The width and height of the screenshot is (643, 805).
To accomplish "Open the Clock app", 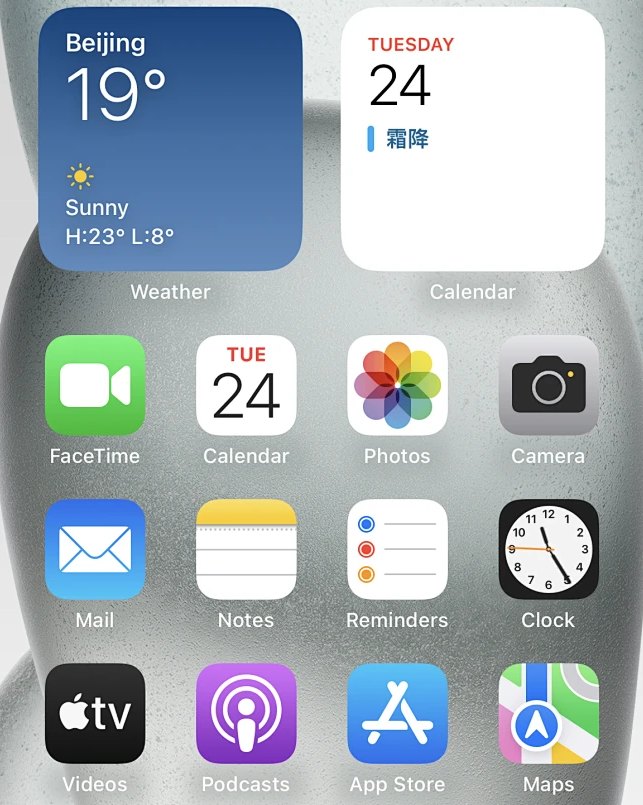I will coord(548,549).
